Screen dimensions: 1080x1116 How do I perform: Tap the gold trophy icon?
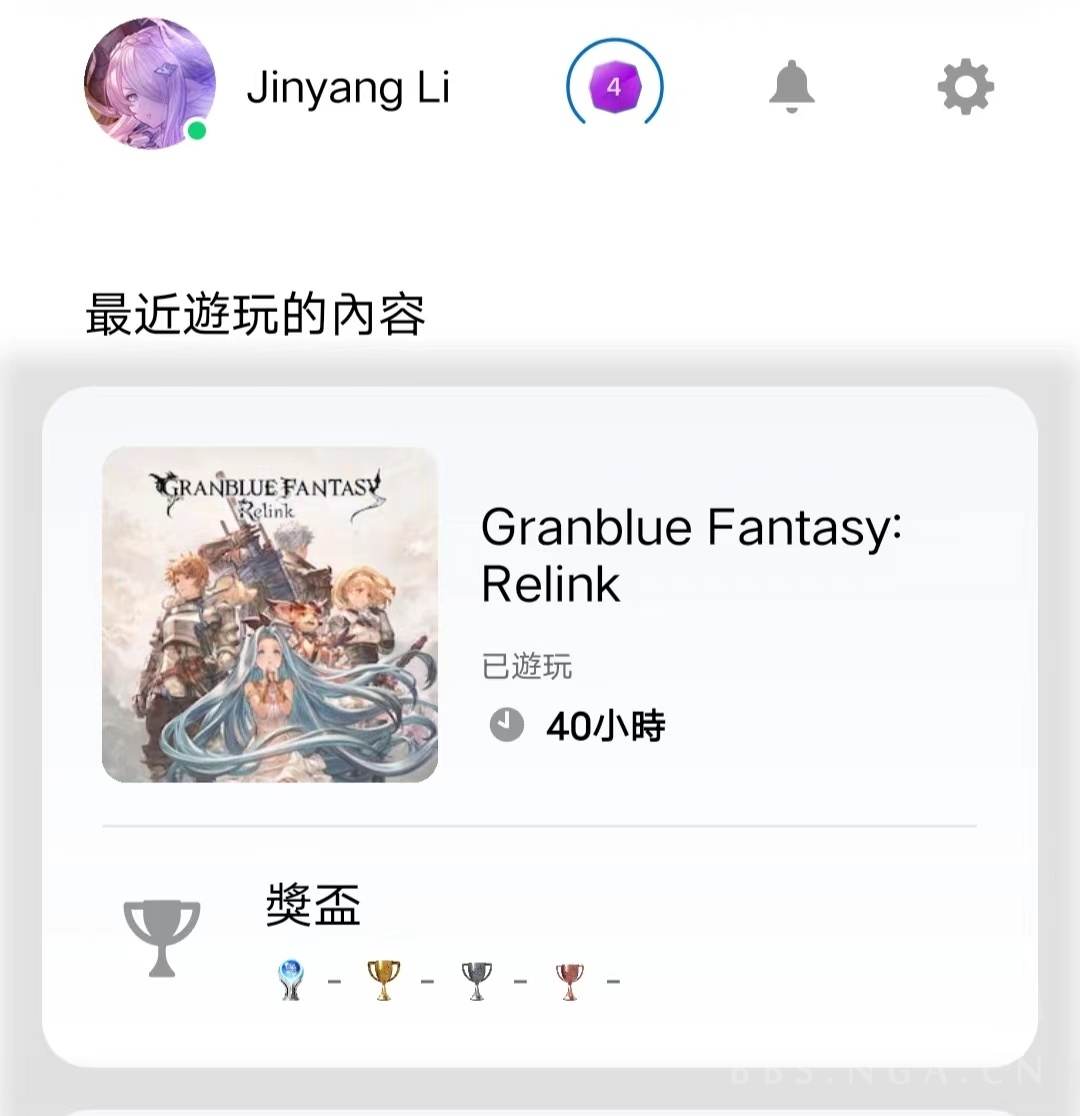(x=381, y=980)
